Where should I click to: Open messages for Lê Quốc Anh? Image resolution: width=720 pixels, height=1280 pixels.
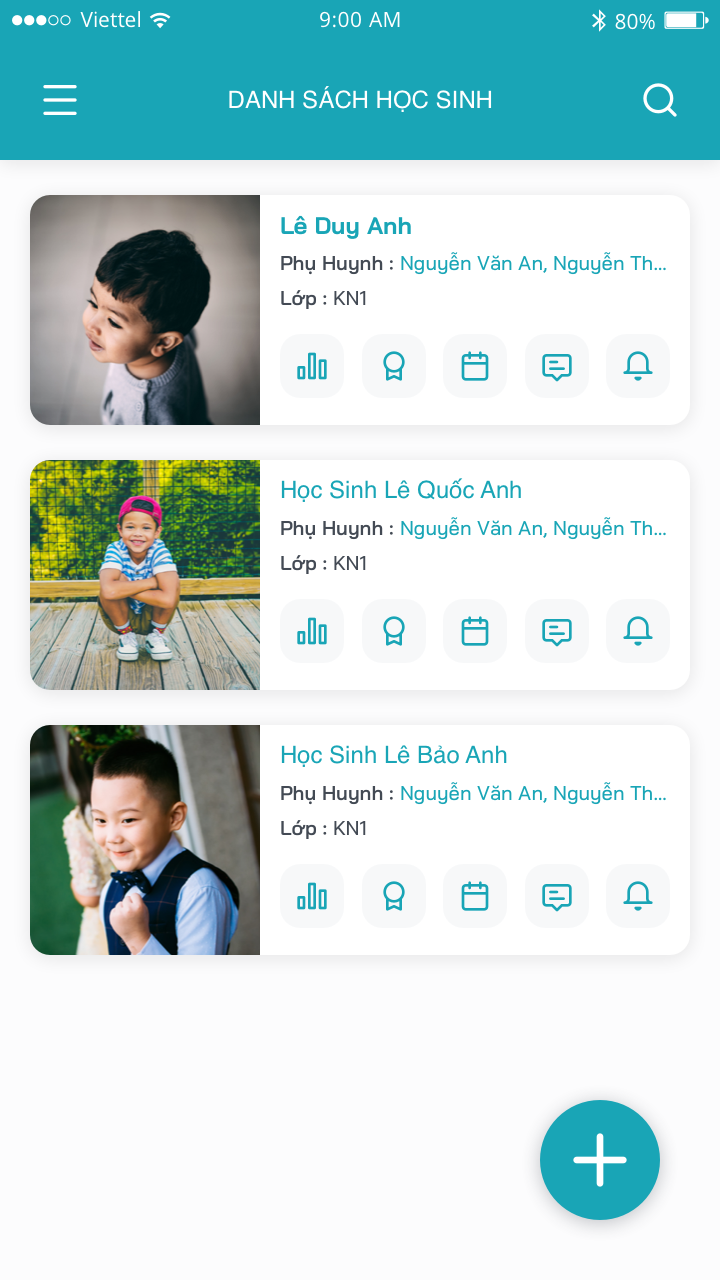(x=557, y=631)
